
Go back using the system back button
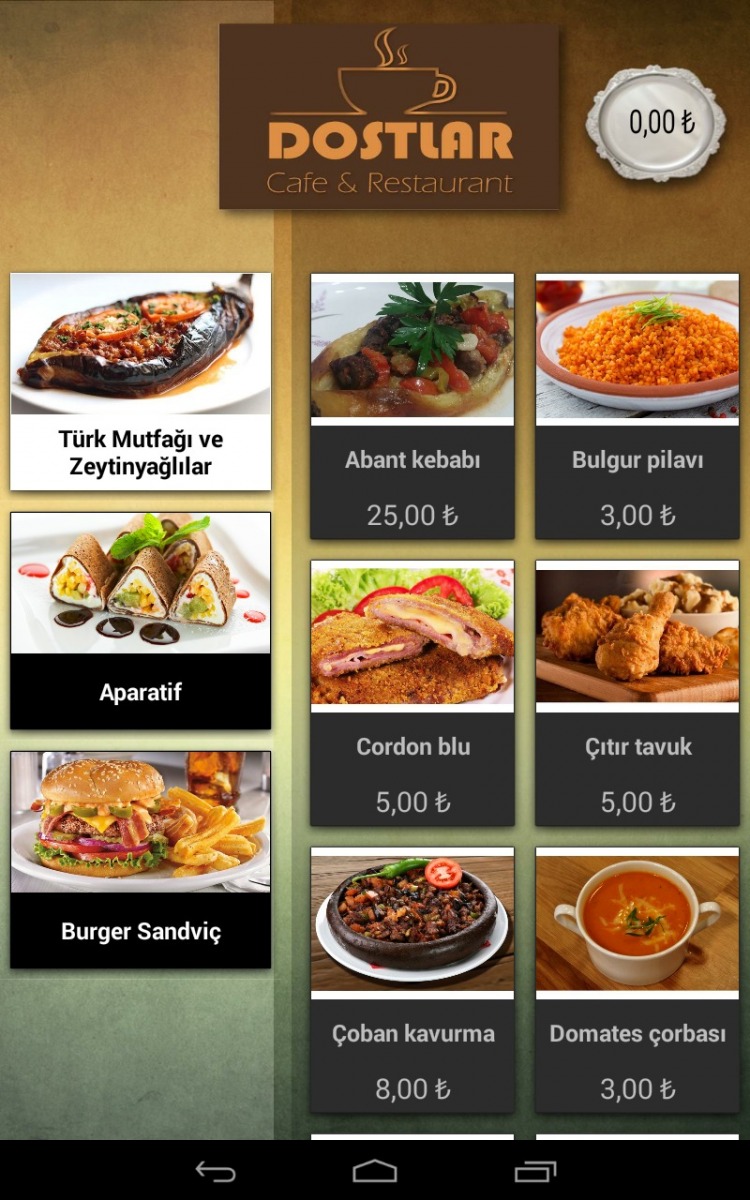215,1171
